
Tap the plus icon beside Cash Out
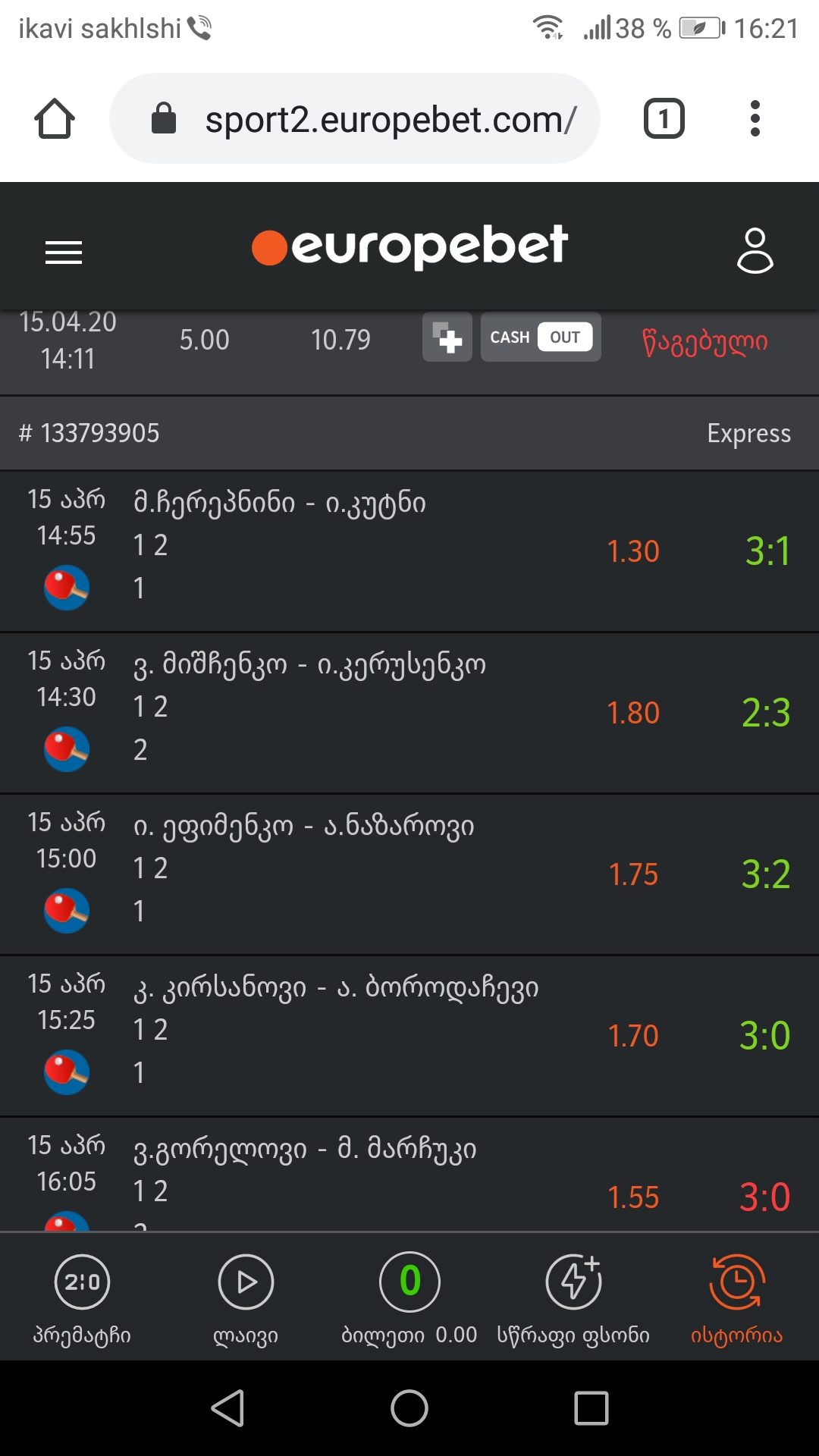447,337
